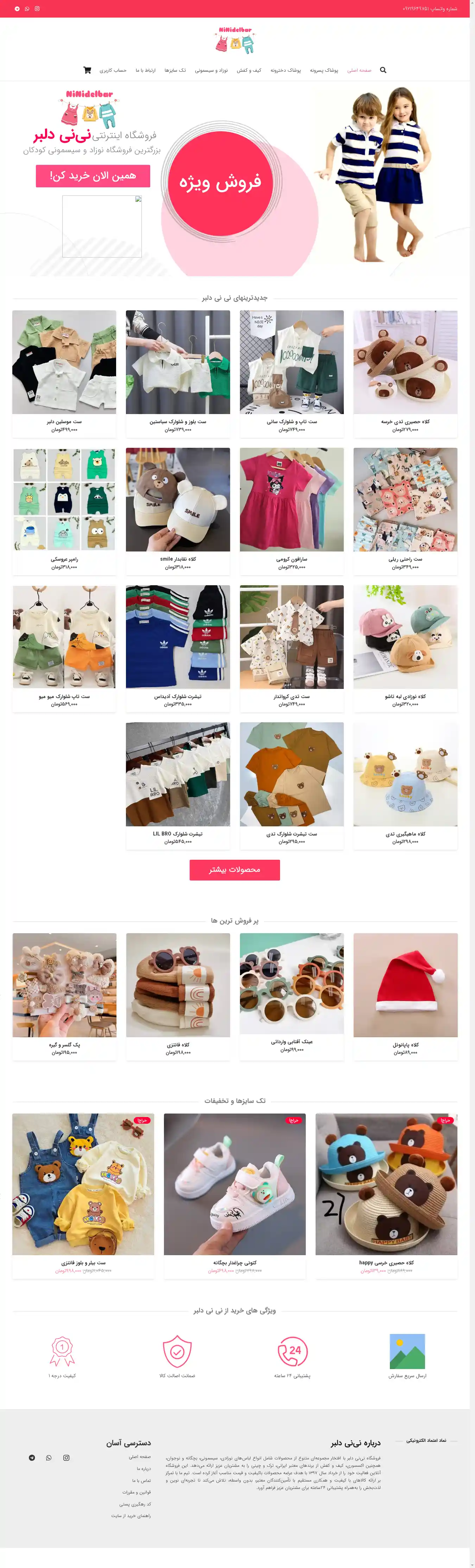Open the search magnifier in the menu bar
The height and width of the screenshot is (1568, 475).
(x=383, y=70)
